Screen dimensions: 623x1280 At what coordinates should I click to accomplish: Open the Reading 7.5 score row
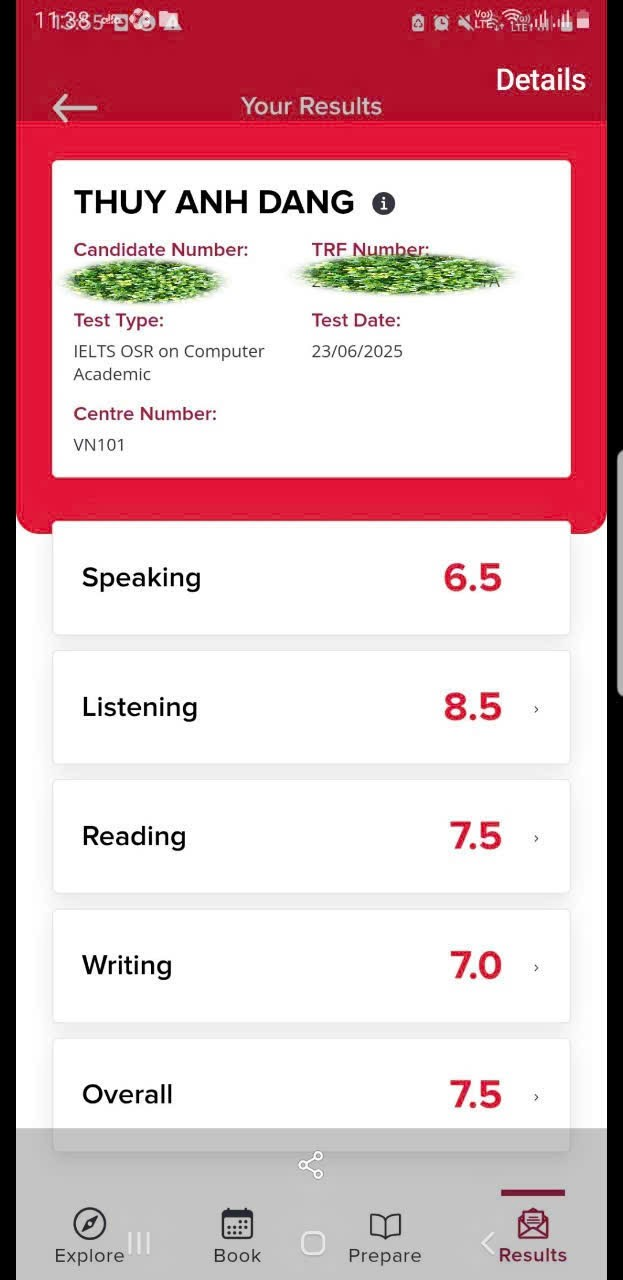click(x=311, y=836)
